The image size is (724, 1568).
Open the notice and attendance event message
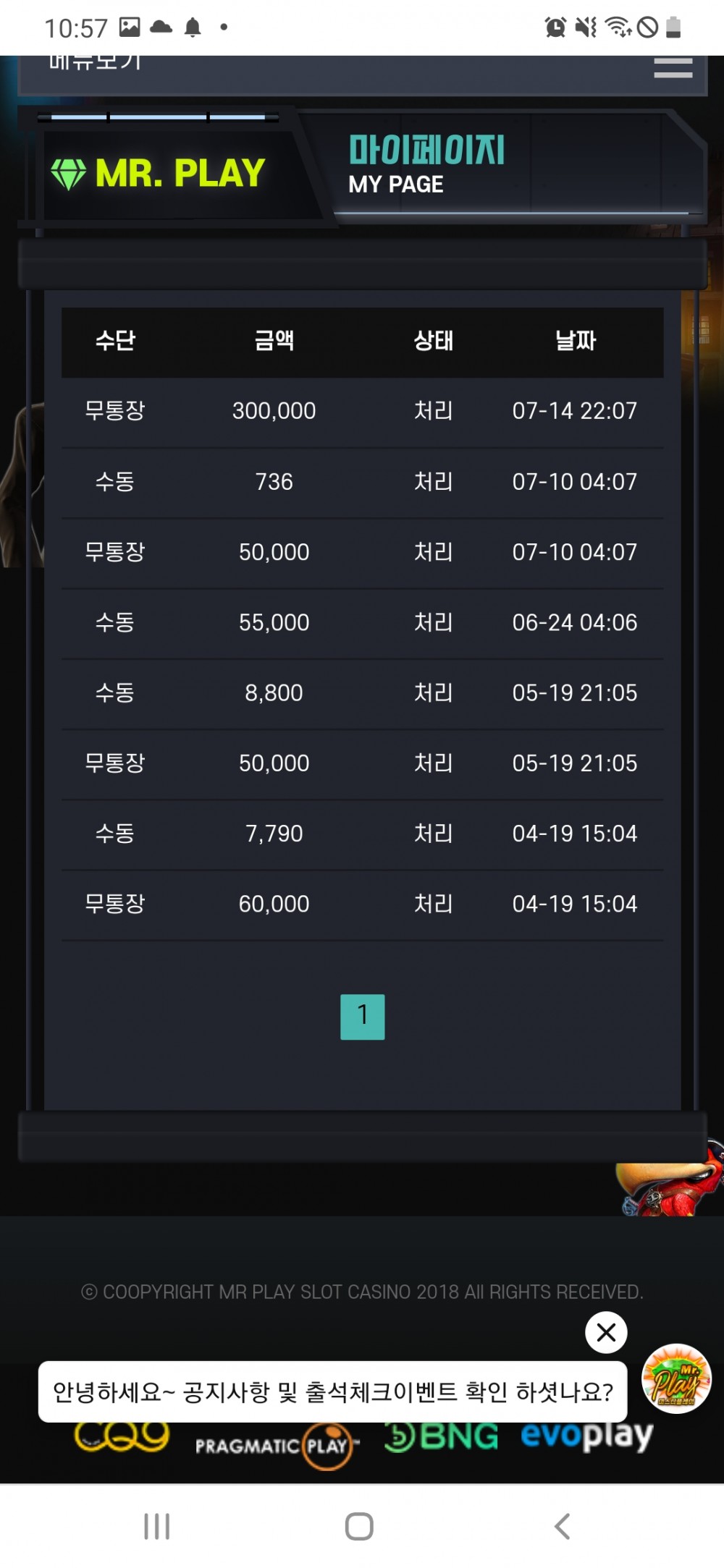coord(332,1391)
